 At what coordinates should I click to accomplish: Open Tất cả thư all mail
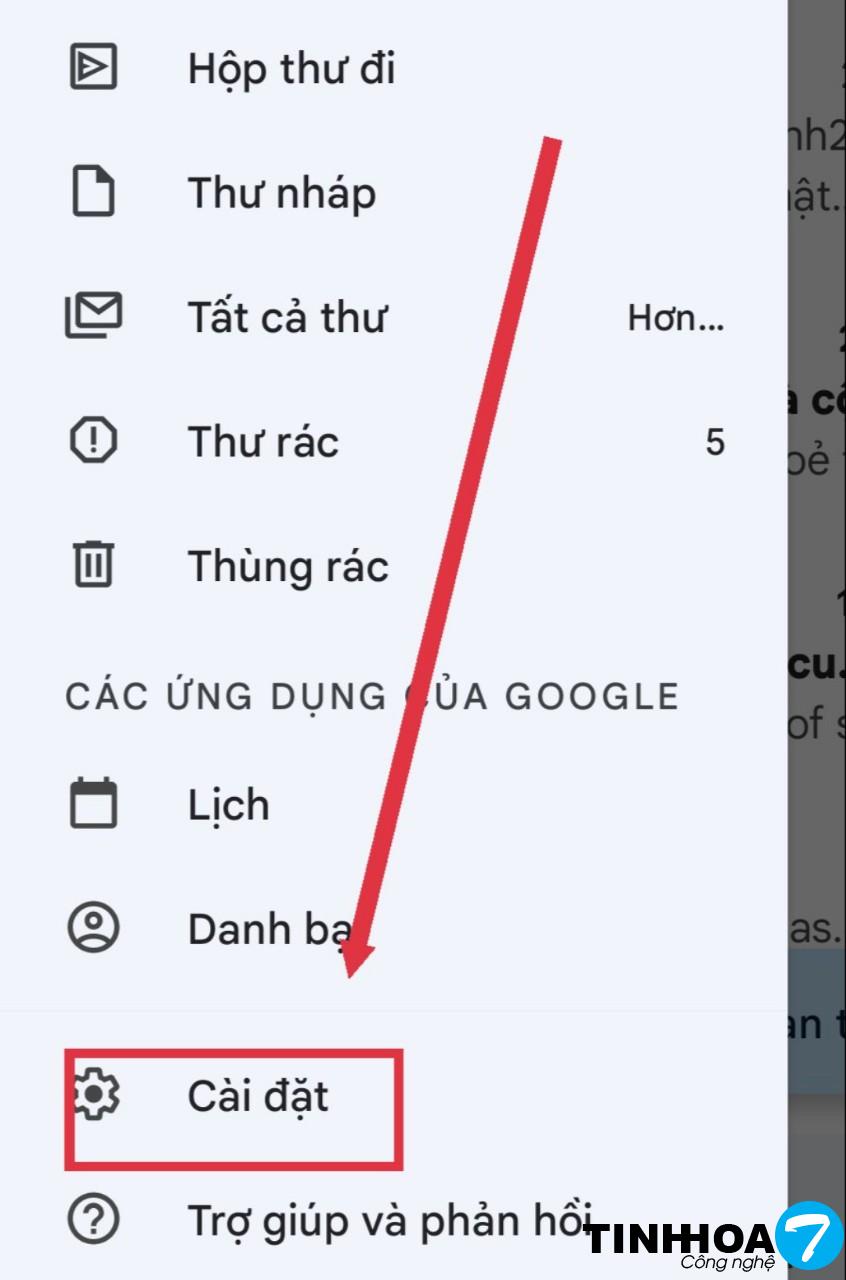tap(286, 318)
